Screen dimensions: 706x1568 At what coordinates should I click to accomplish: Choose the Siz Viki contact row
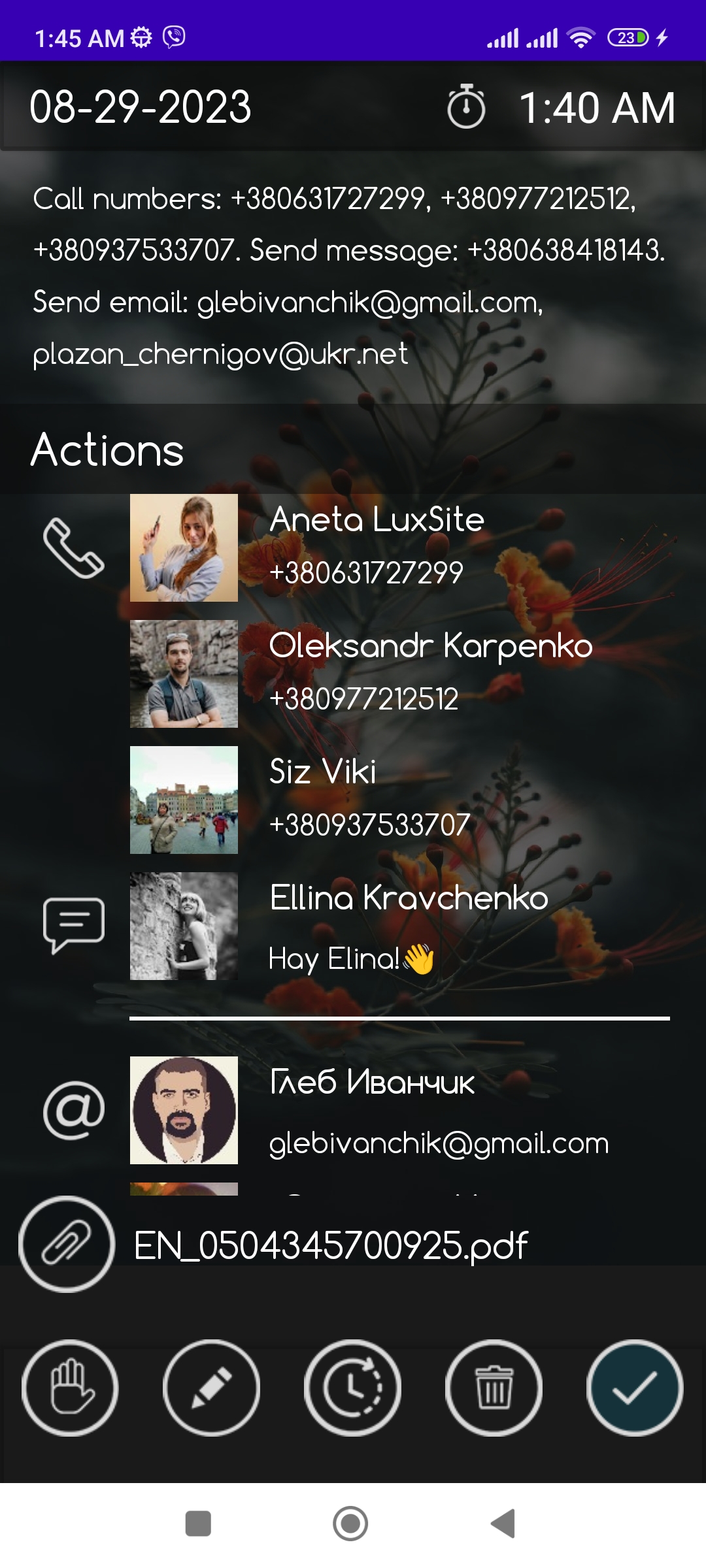tap(400, 800)
